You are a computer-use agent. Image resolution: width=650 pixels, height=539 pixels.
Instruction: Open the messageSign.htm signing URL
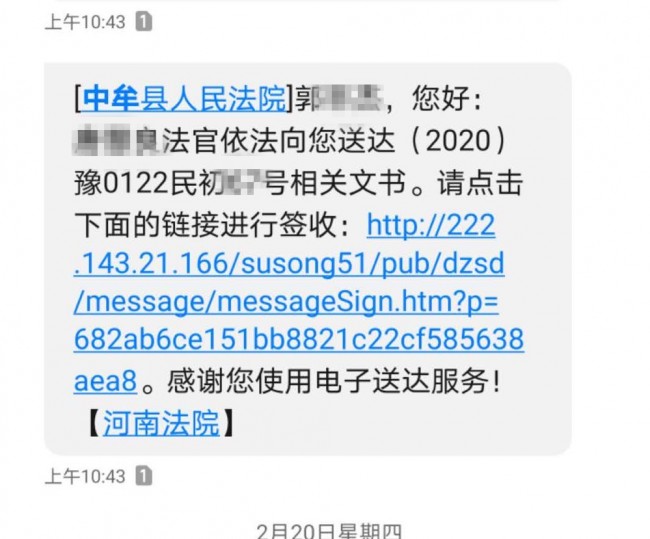298,301
